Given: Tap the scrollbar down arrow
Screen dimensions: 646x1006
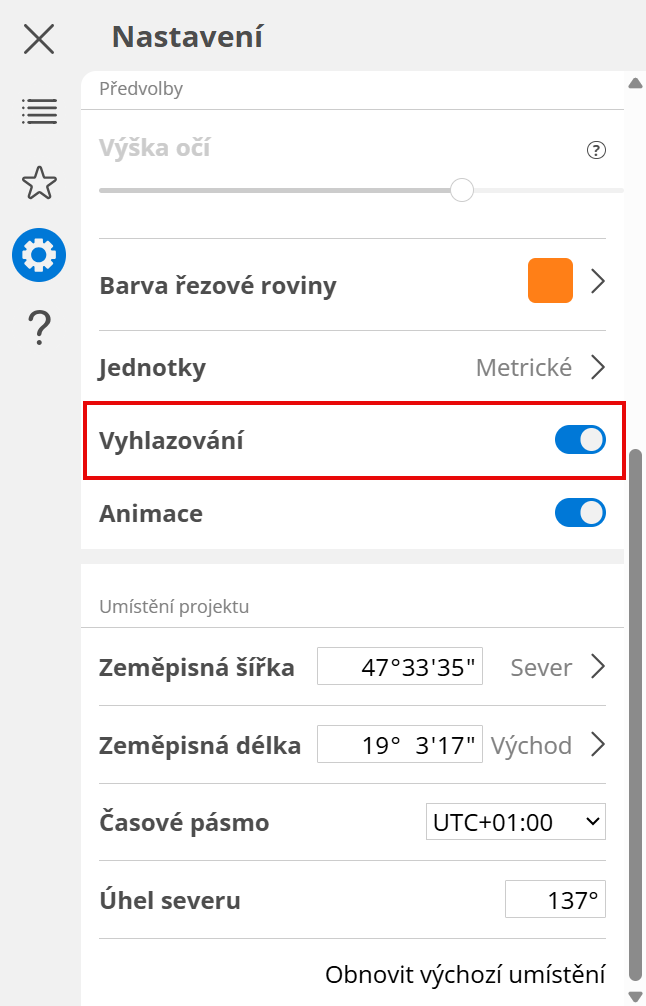Looking at the screenshot, I should [x=634, y=995].
